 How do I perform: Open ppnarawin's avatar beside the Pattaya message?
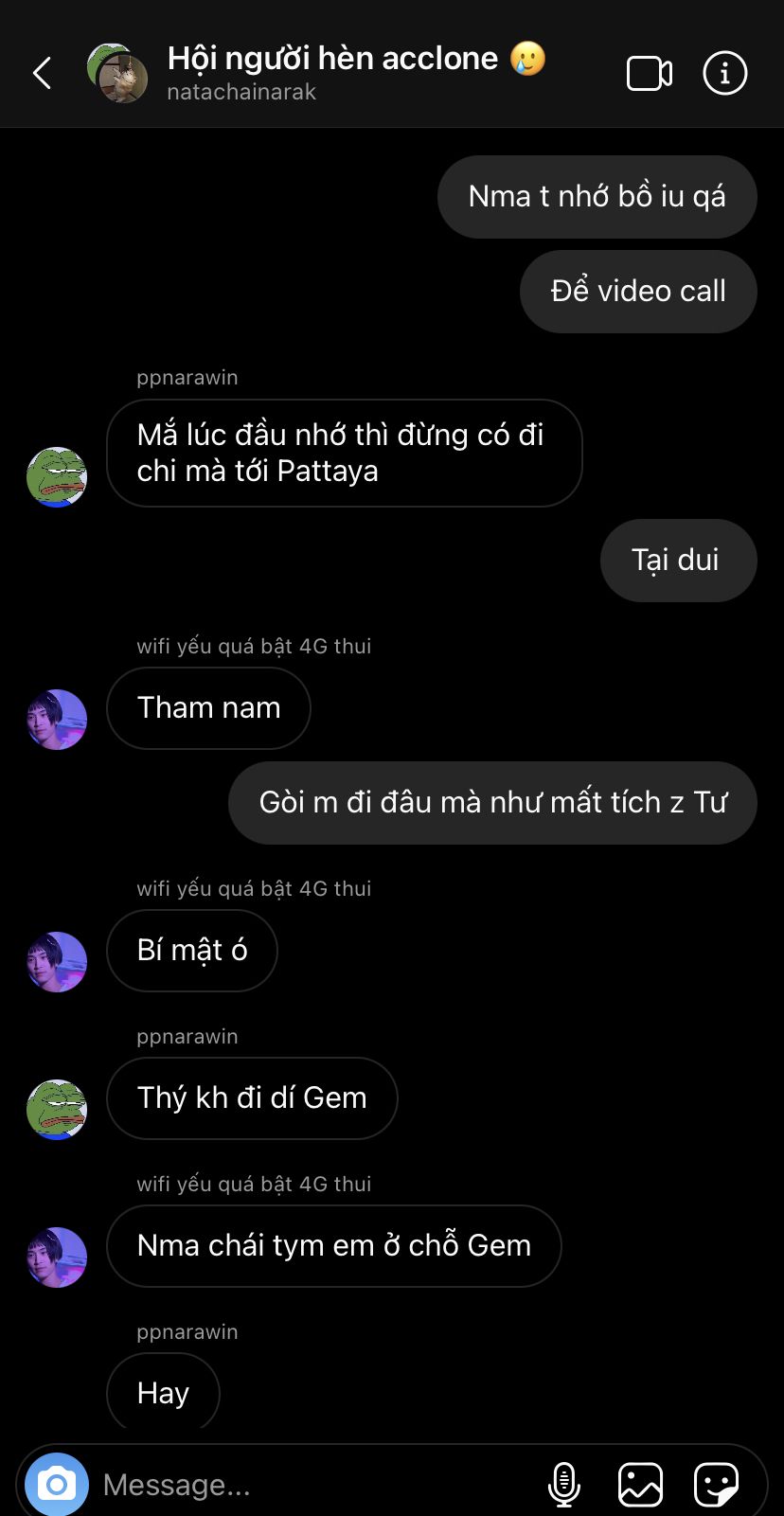coord(57,477)
